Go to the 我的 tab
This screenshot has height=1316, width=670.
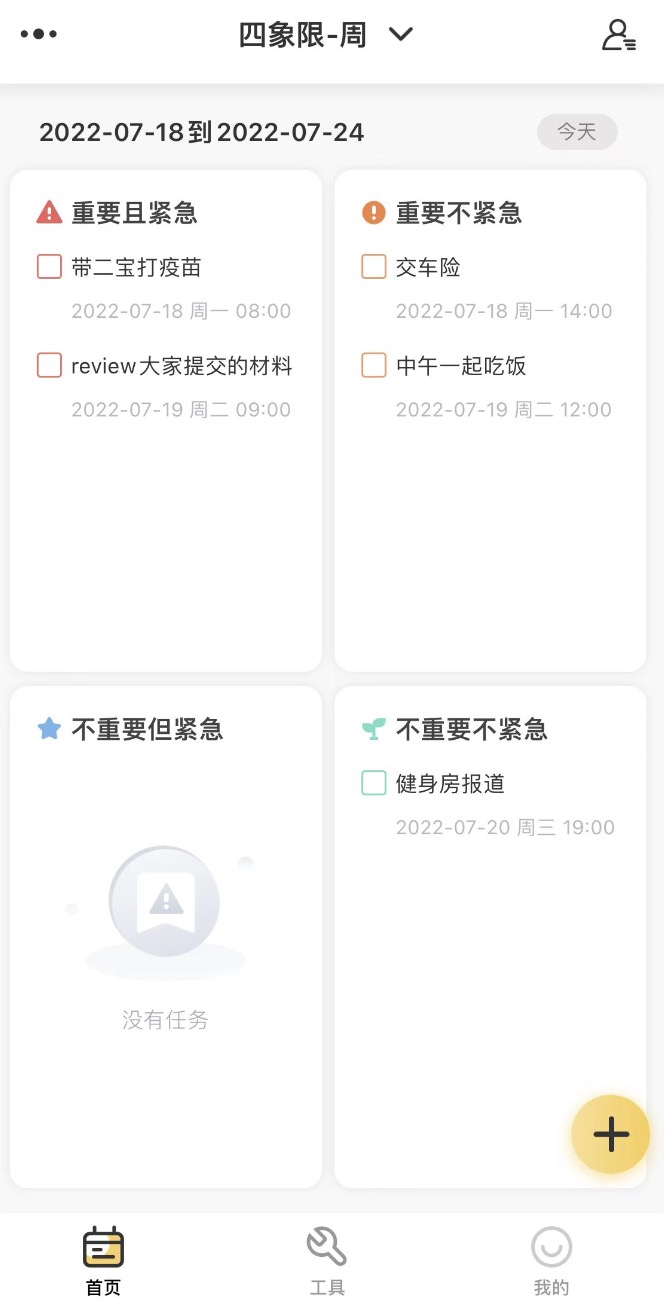pyautogui.click(x=551, y=1260)
